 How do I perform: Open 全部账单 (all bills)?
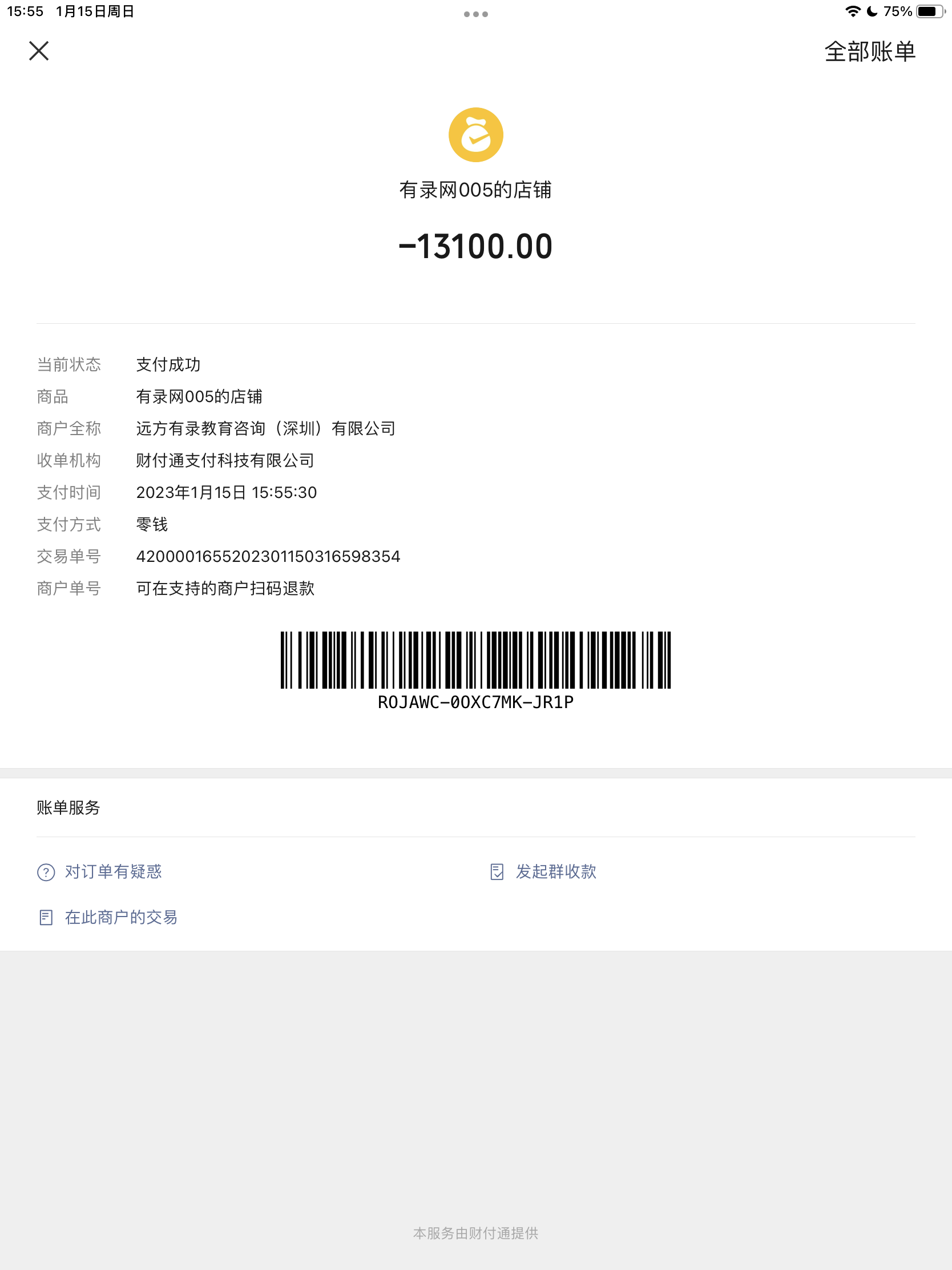(x=869, y=51)
